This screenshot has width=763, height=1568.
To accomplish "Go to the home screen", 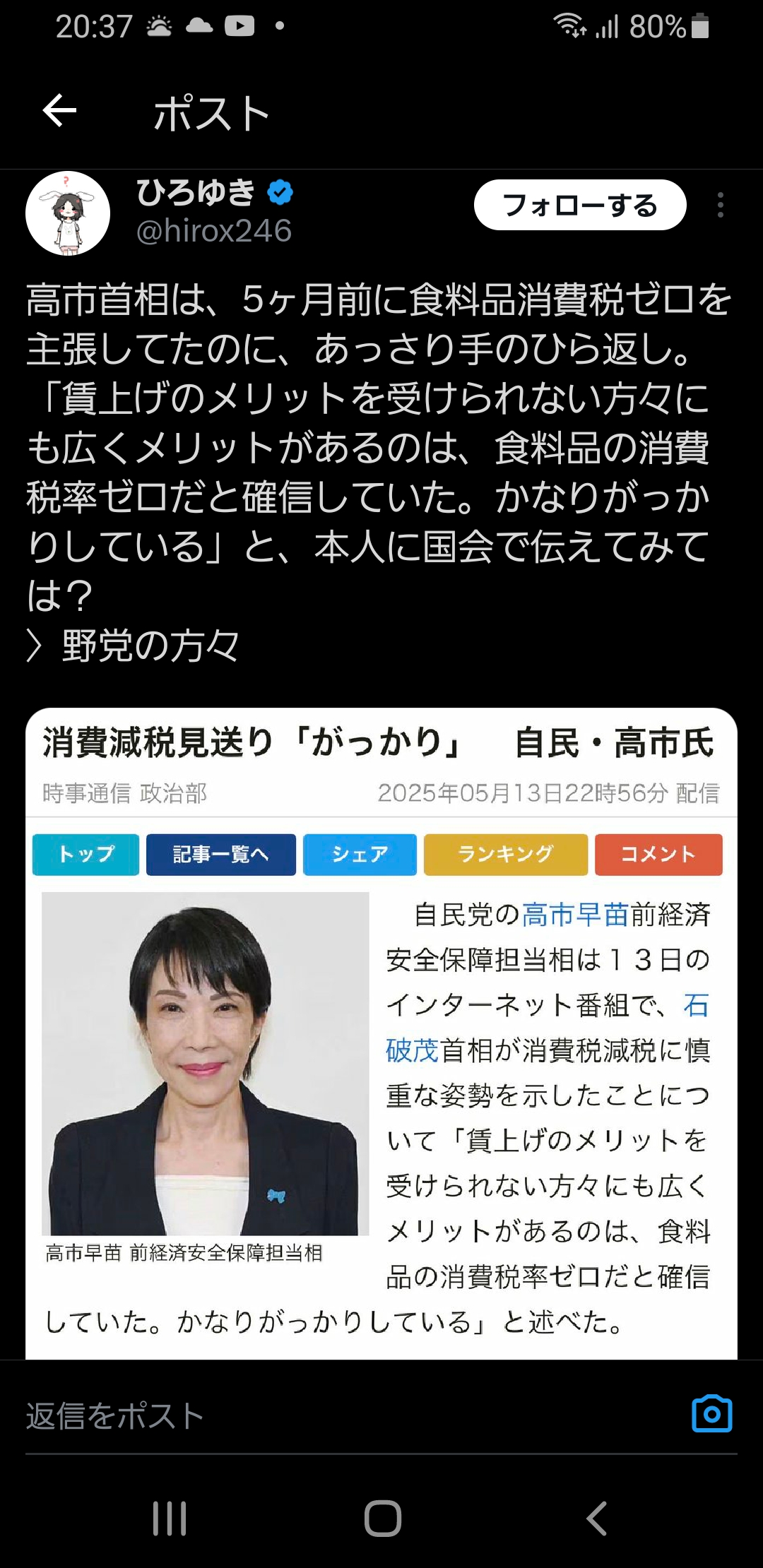I will (x=382, y=1517).
